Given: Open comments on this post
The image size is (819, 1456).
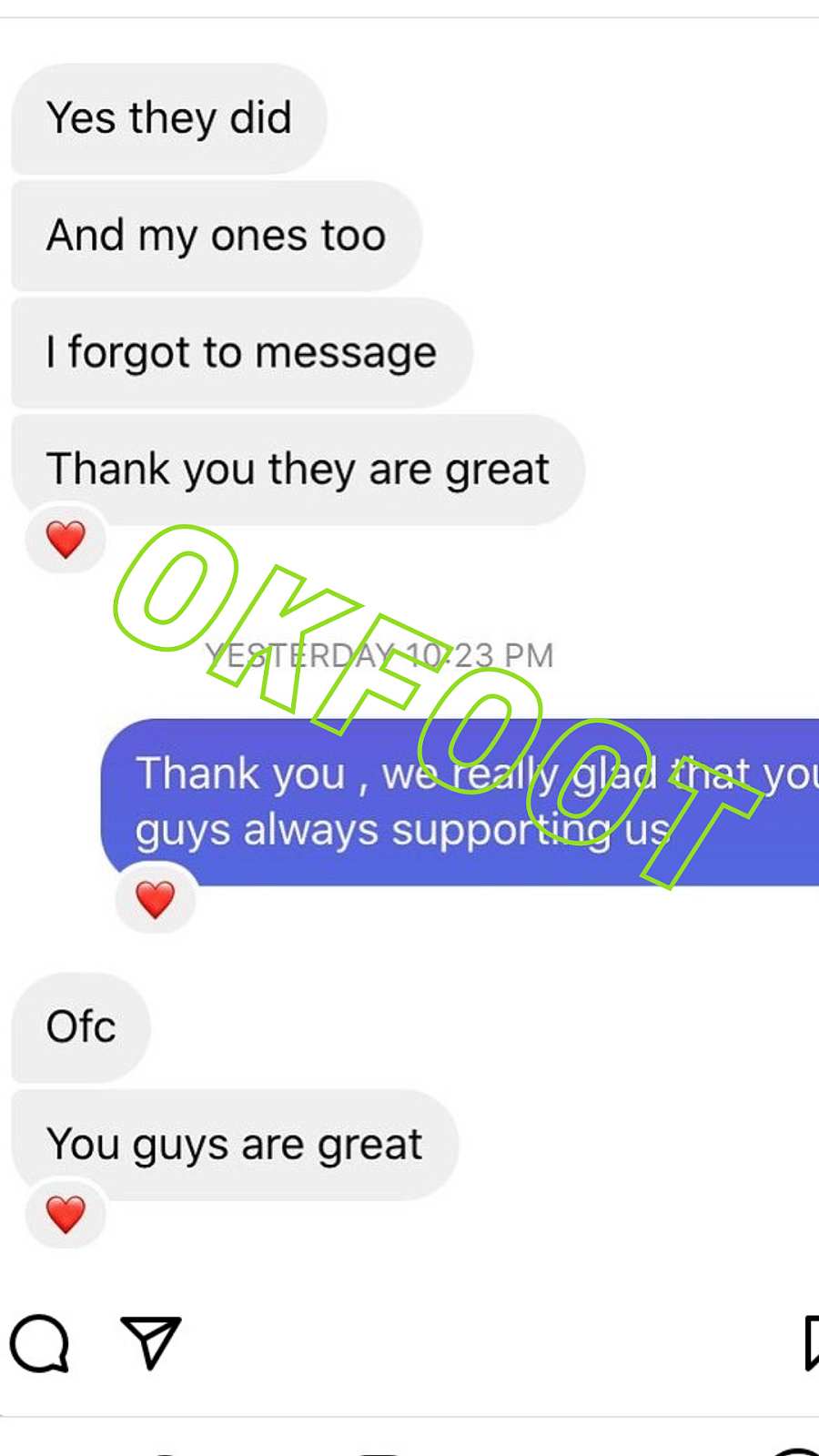Looking at the screenshot, I should coord(39,1342).
